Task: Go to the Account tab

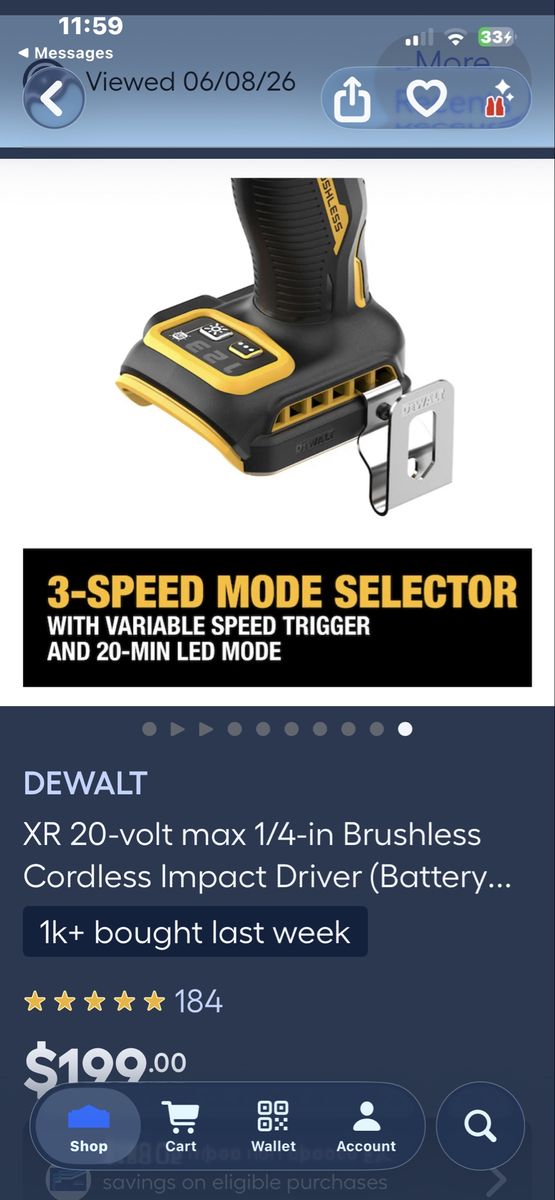Action: 366,1127
